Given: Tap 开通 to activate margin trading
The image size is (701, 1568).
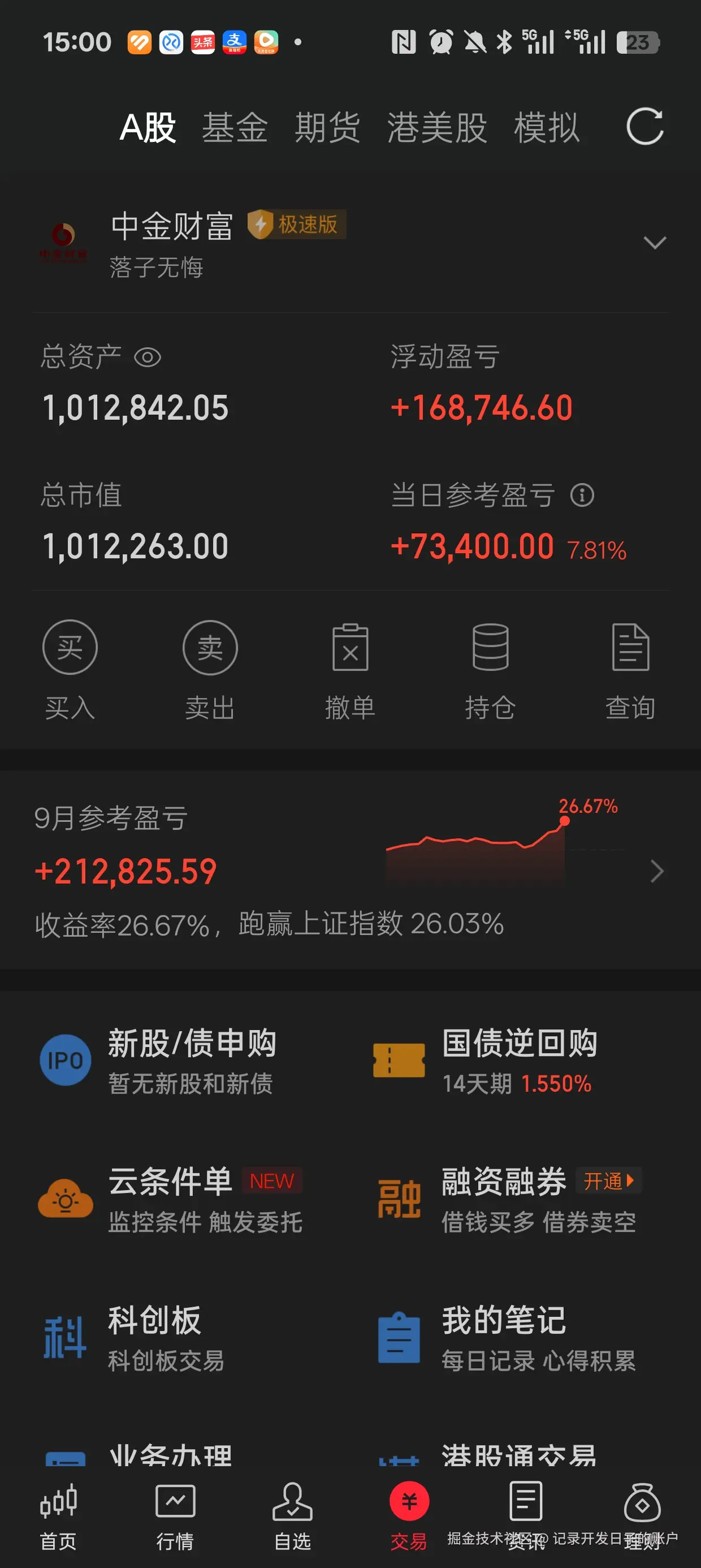Looking at the screenshot, I should (x=608, y=1182).
